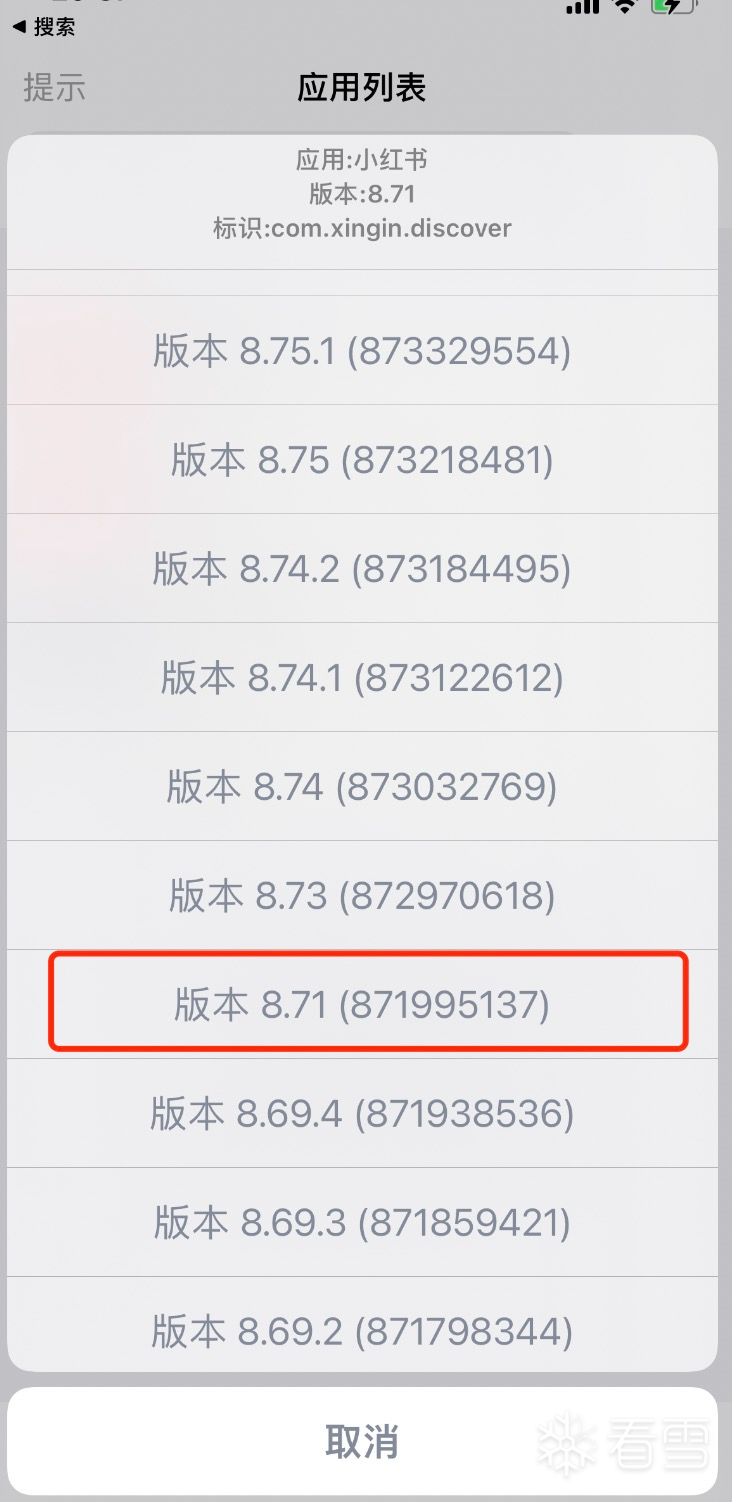Select the highlighted version 8.71 (871995137)

click(362, 1005)
